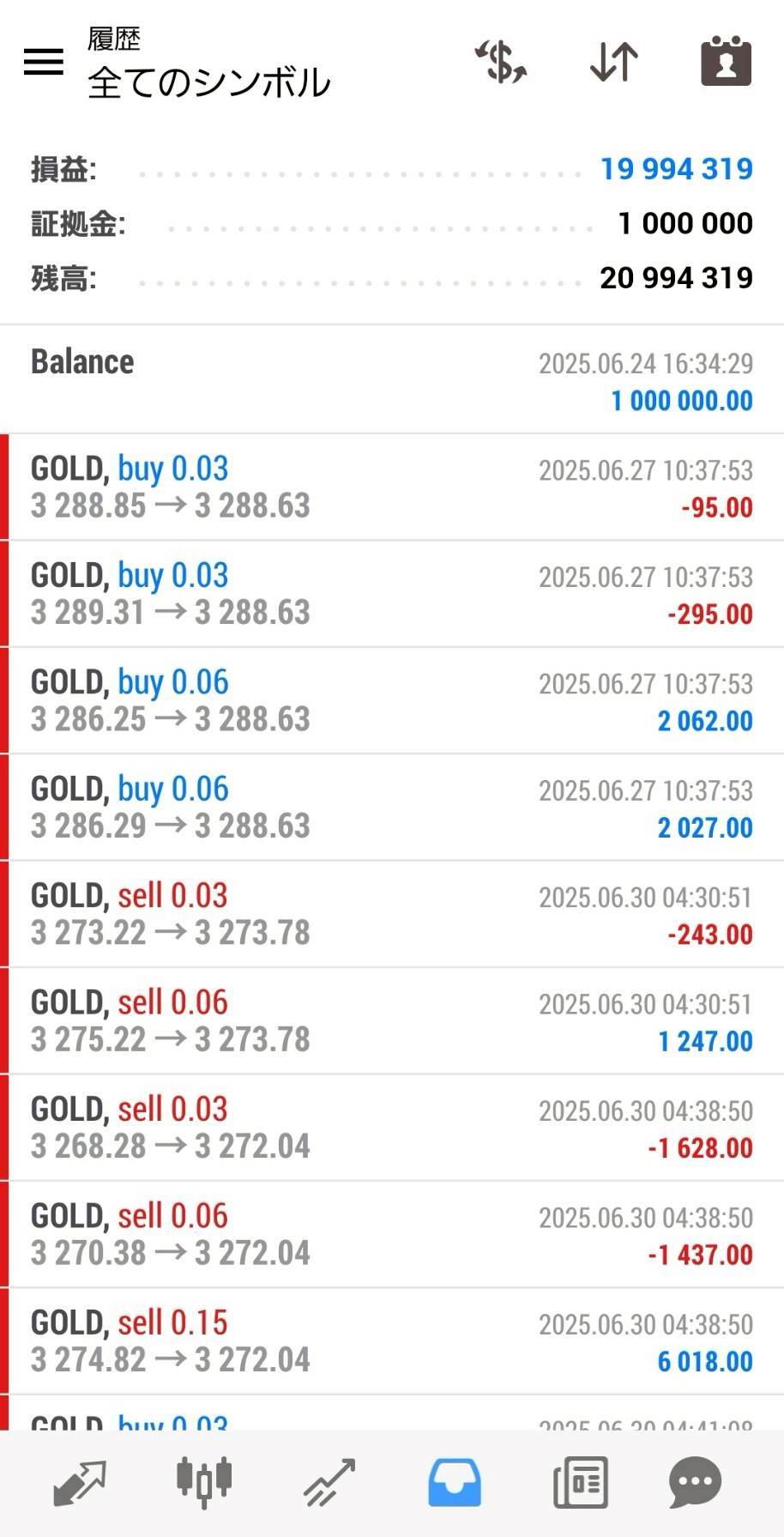Switch to the candlestick Charts tab
The height and width of the screenshot is (1537, 784).
(x=204, y=1482)
